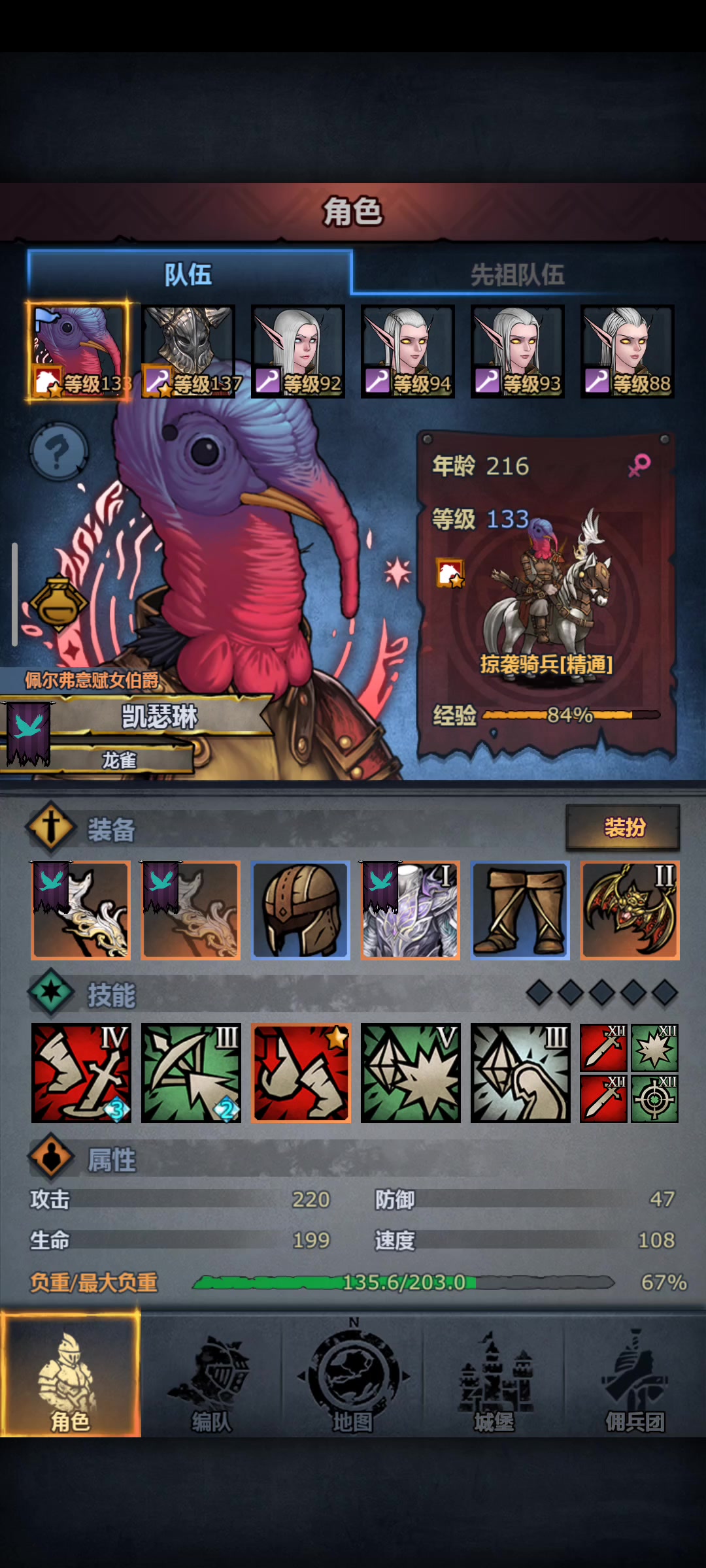This screenshot has width=706, height=1568.
Task: Select the level 137 helmeted team member
Action: click(x=189, y=351)
